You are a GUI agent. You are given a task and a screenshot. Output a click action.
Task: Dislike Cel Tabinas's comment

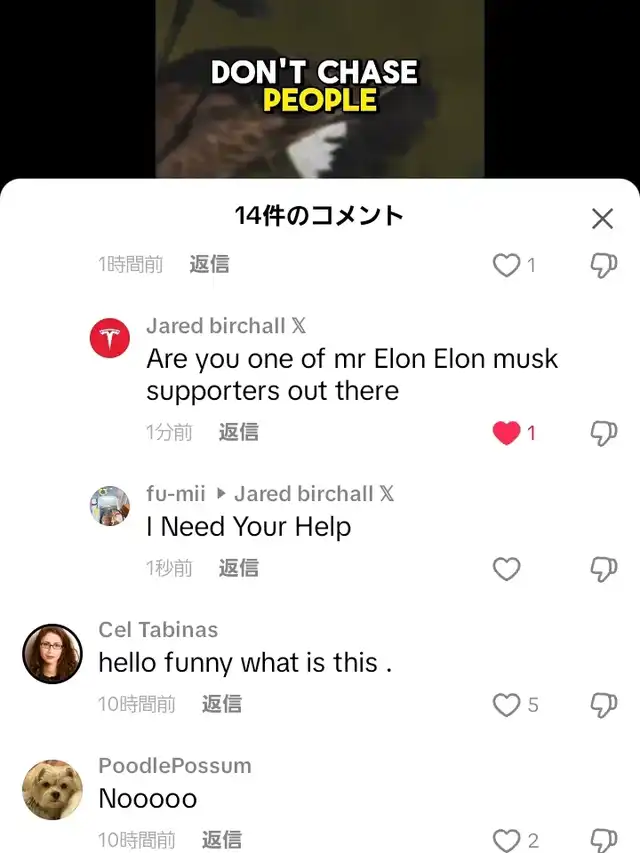coord(604,705)
